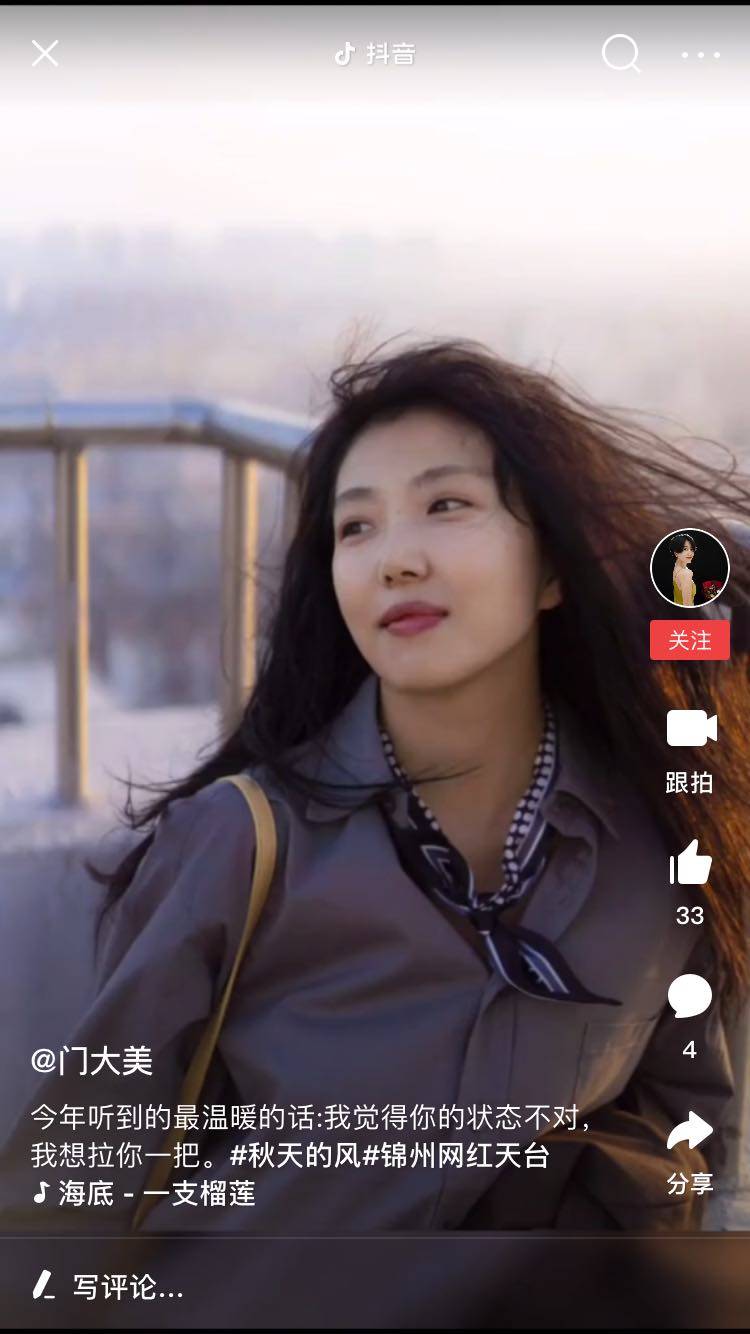Image resolution: width=750 pixels, height=1334 pixels.
Task: Like this video with thumbs up
Action: (x=690, y=862)
